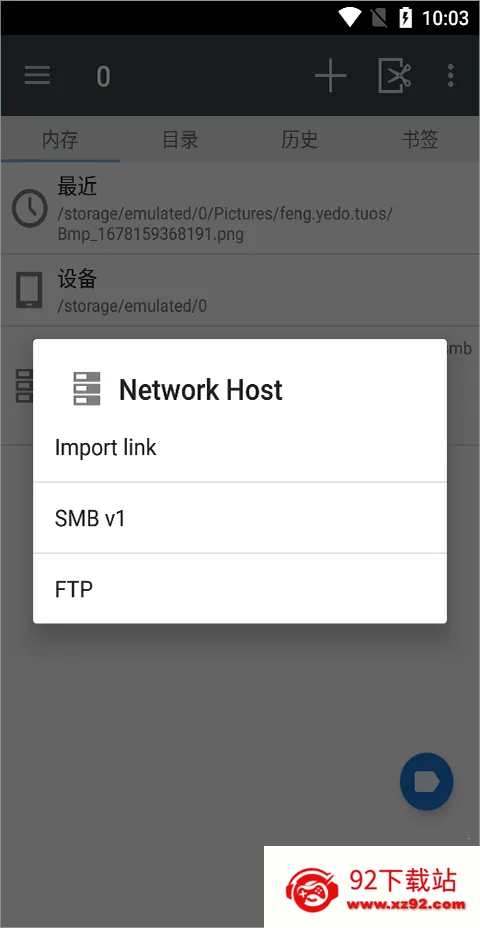Open the cut scissors icon

point(395,76)
